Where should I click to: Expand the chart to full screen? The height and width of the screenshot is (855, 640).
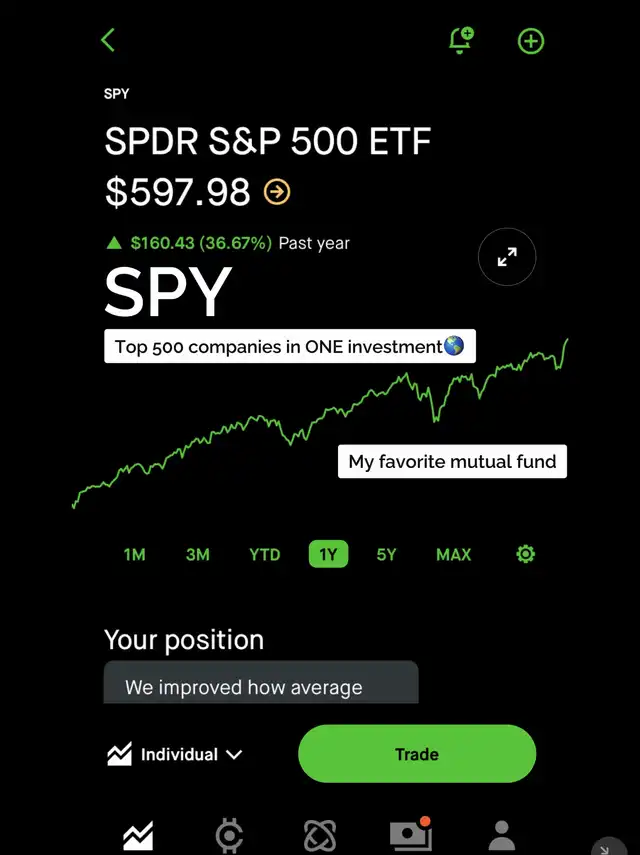pyautogui.click(x=507, y=258)
